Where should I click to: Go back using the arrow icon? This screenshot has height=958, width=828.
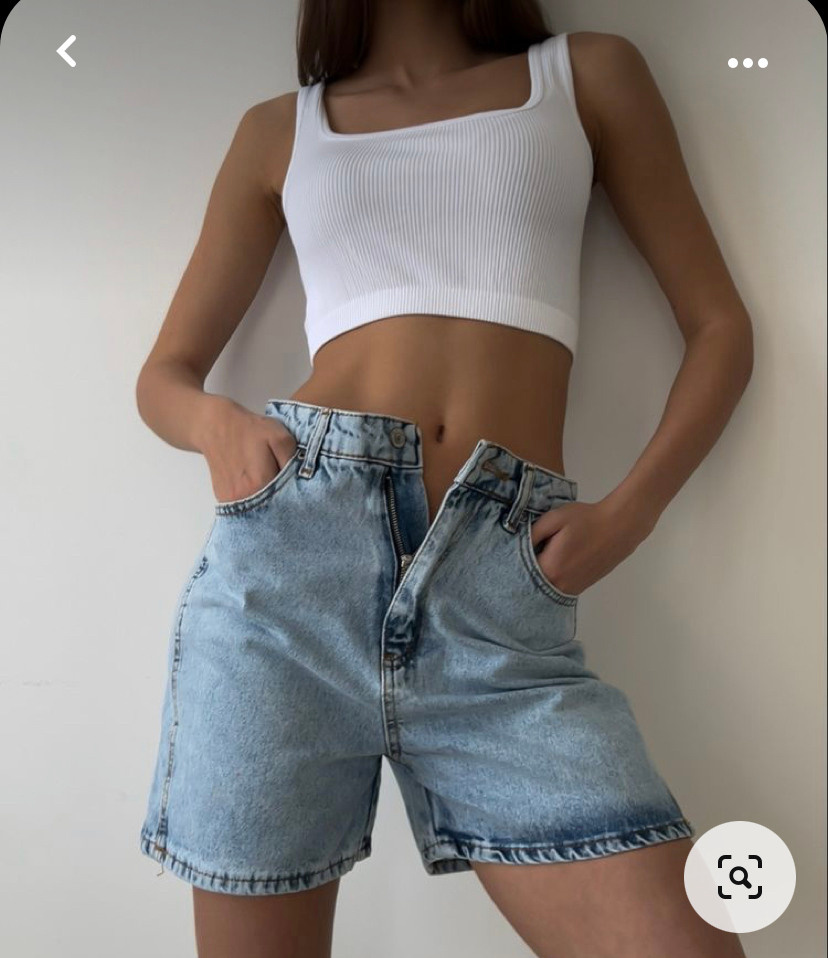point(67,51)
